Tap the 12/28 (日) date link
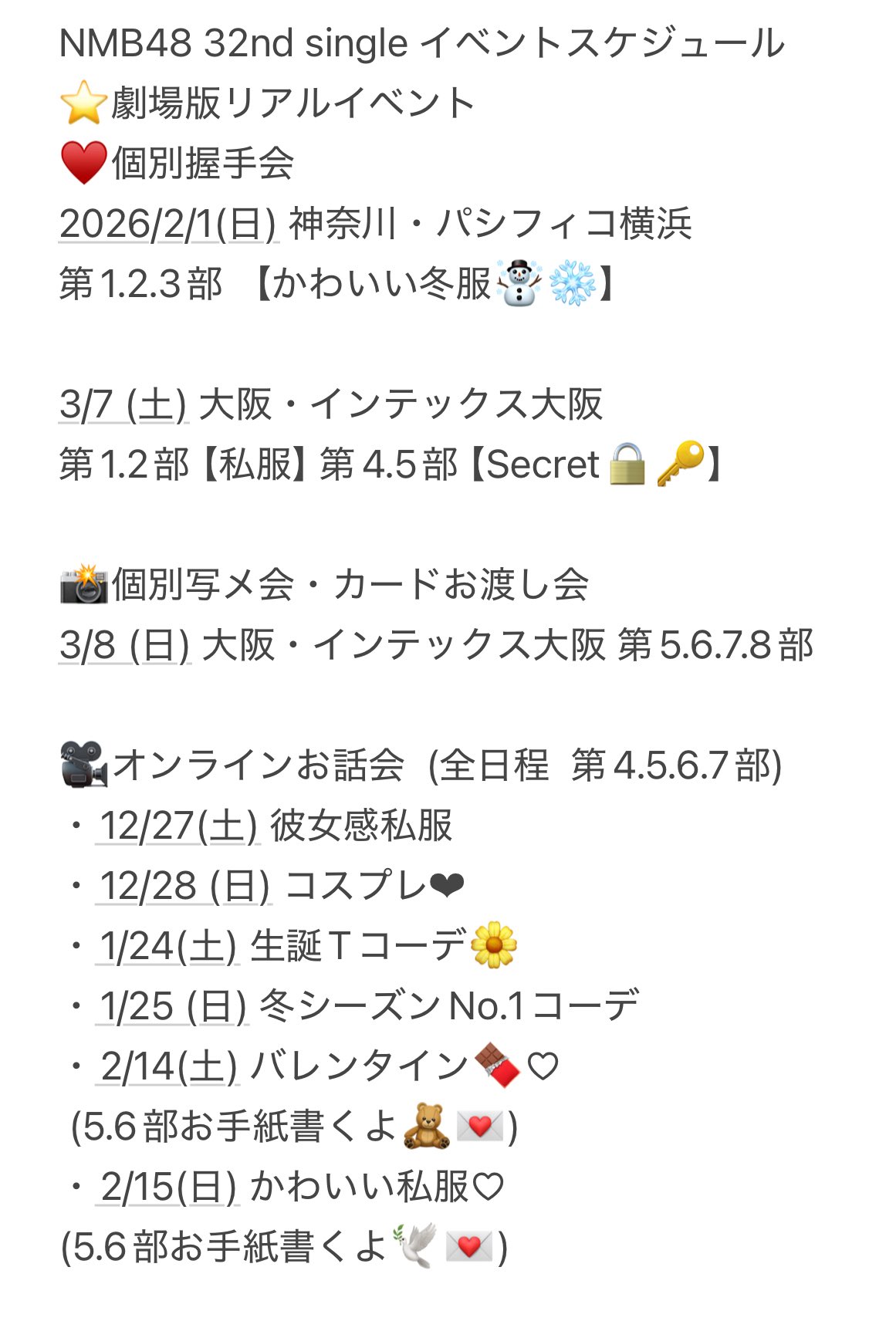 (x=184, y=887)
